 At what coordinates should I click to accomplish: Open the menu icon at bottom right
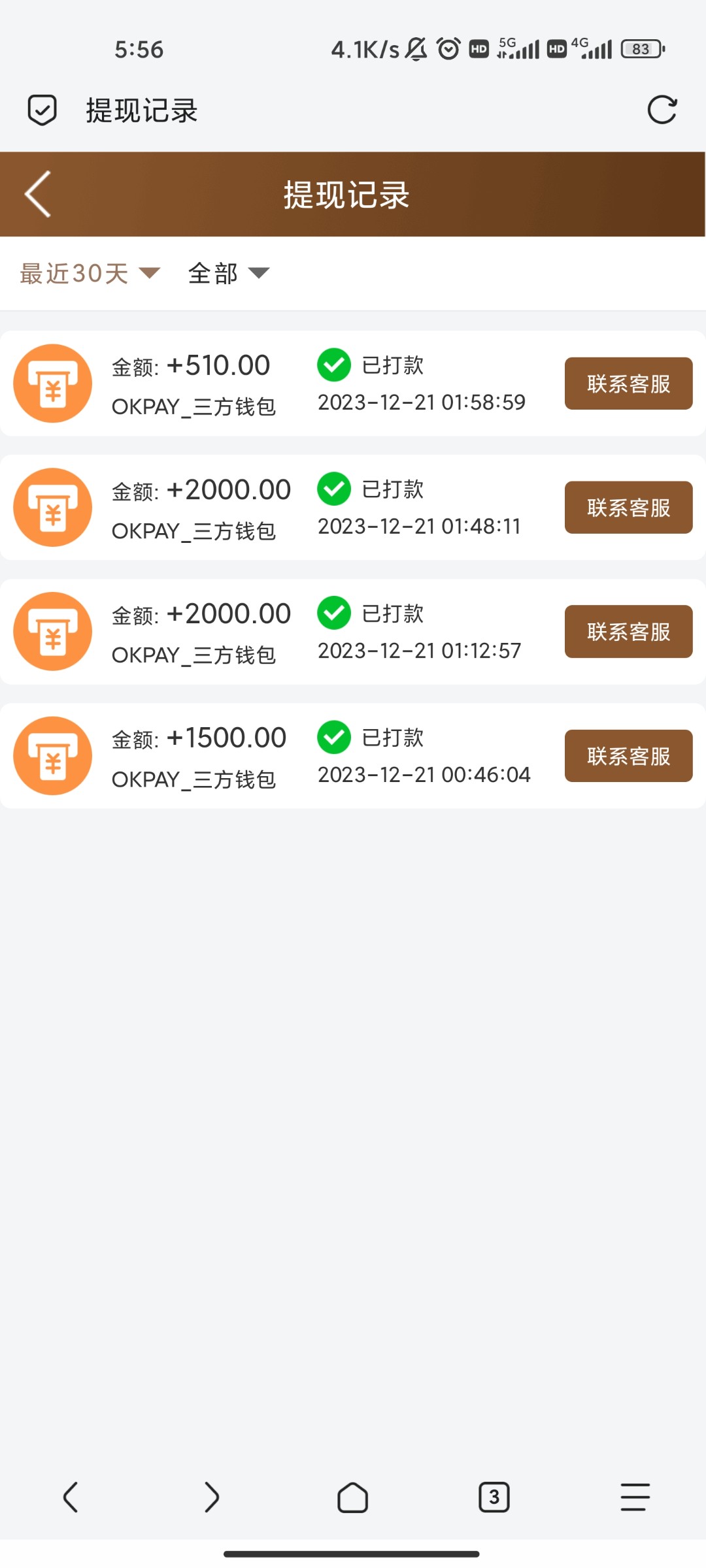(633, 1497)
